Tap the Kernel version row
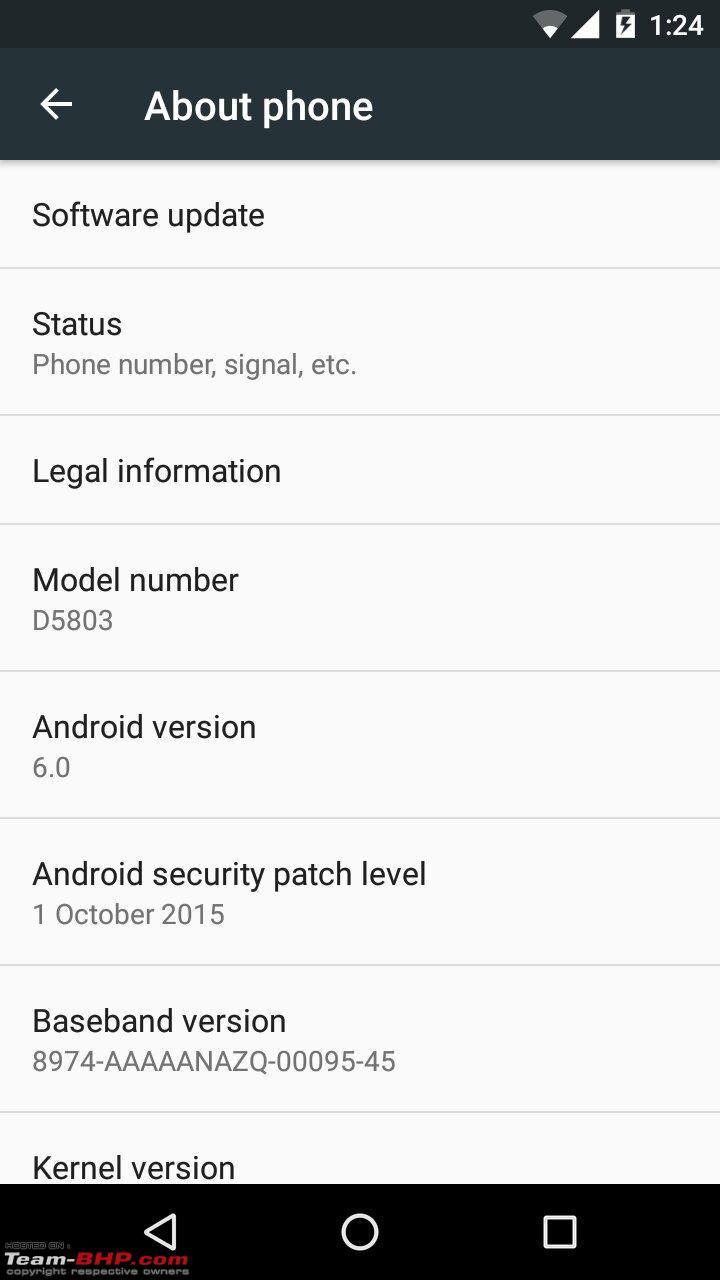This screenshot has width=720, height=1280. pos(360,1149)
